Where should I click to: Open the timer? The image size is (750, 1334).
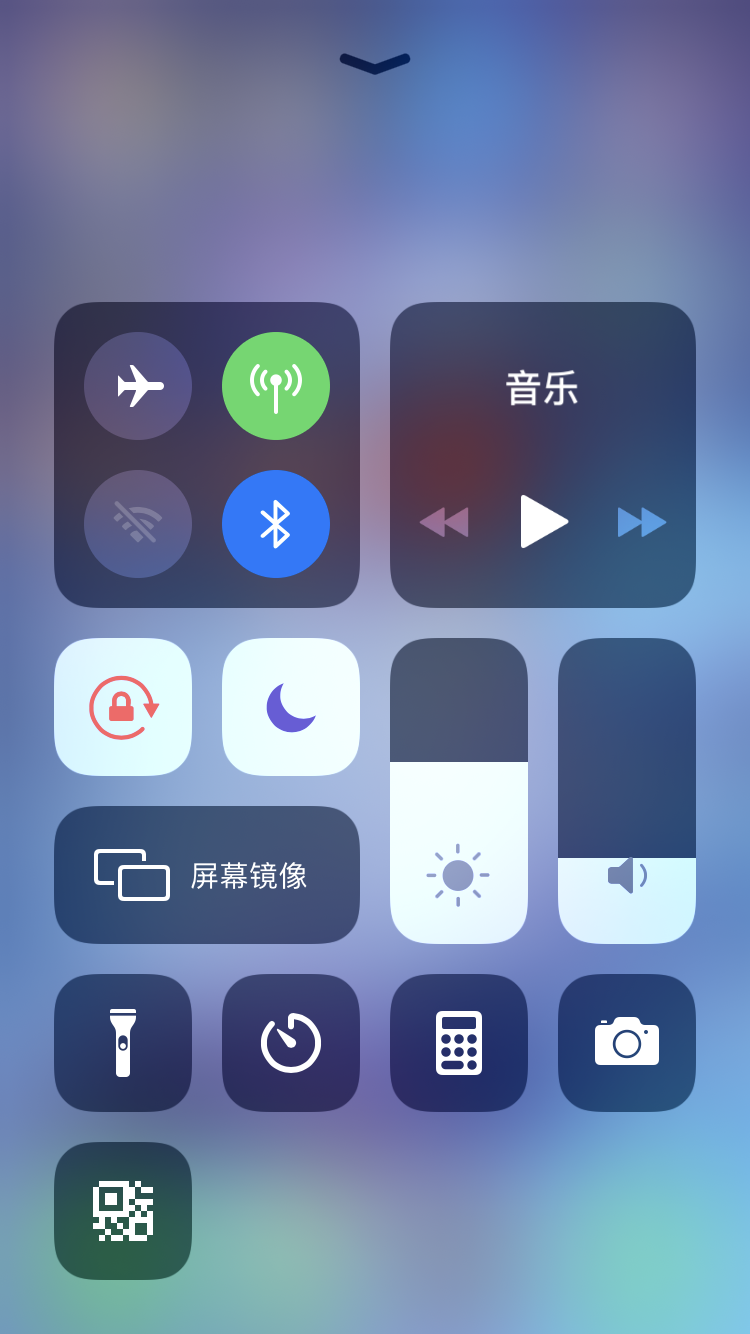(291, 1043)
